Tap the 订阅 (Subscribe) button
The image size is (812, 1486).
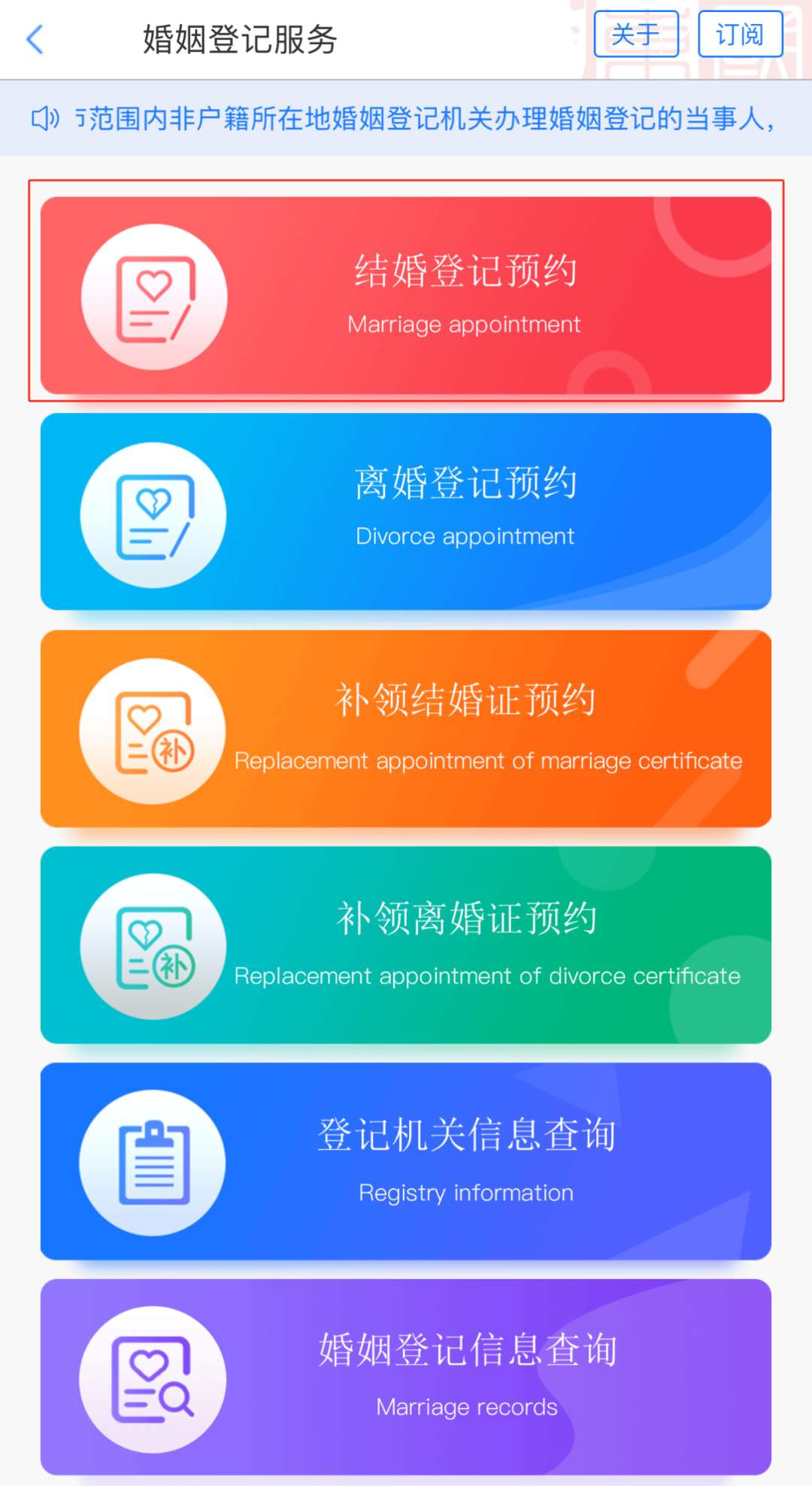click(x=740, y=35)
